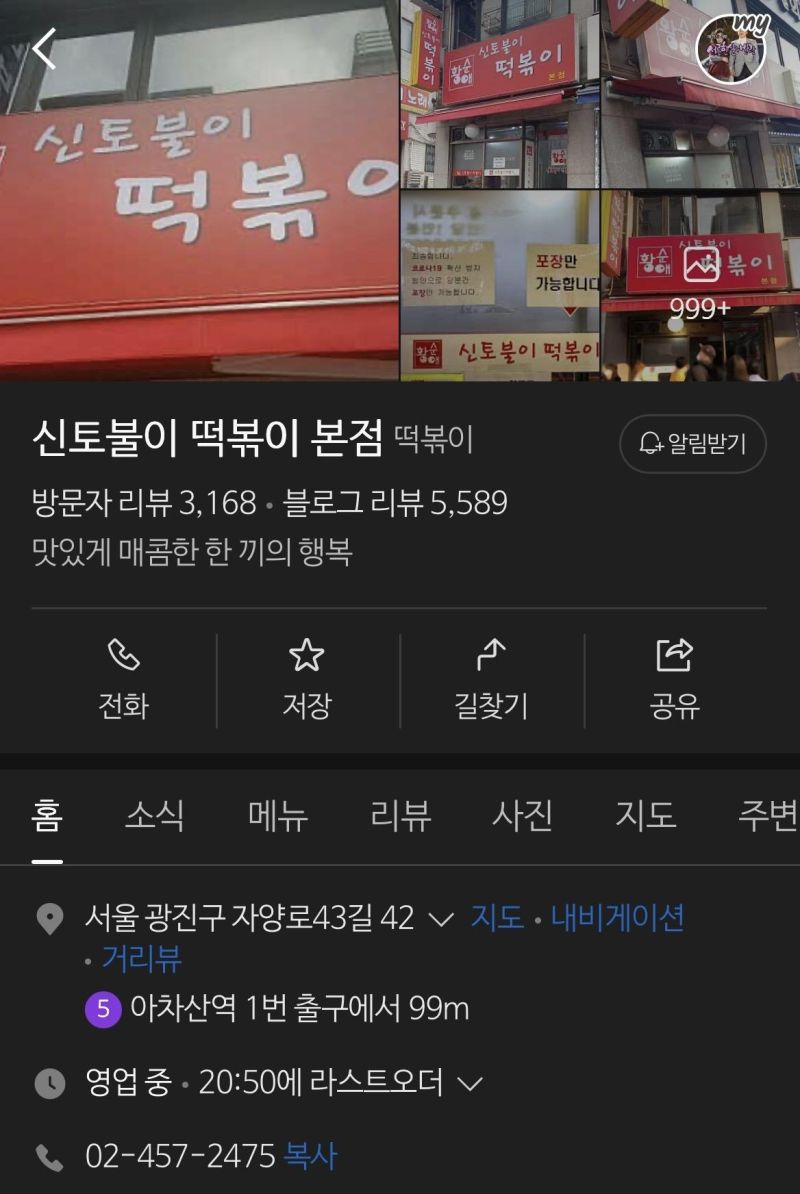Copy the phone number with 복사
The width and height of the screenshot is (800, 1194).
(x=310, y=1157)
